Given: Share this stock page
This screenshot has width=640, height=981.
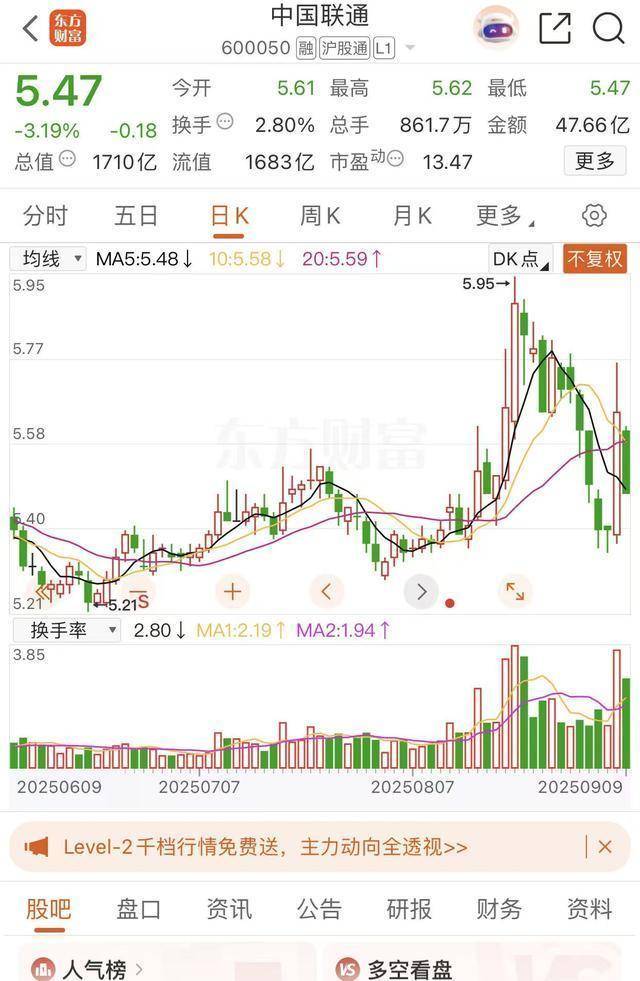Looking at the screenshot, I should (x=555, y=28).
